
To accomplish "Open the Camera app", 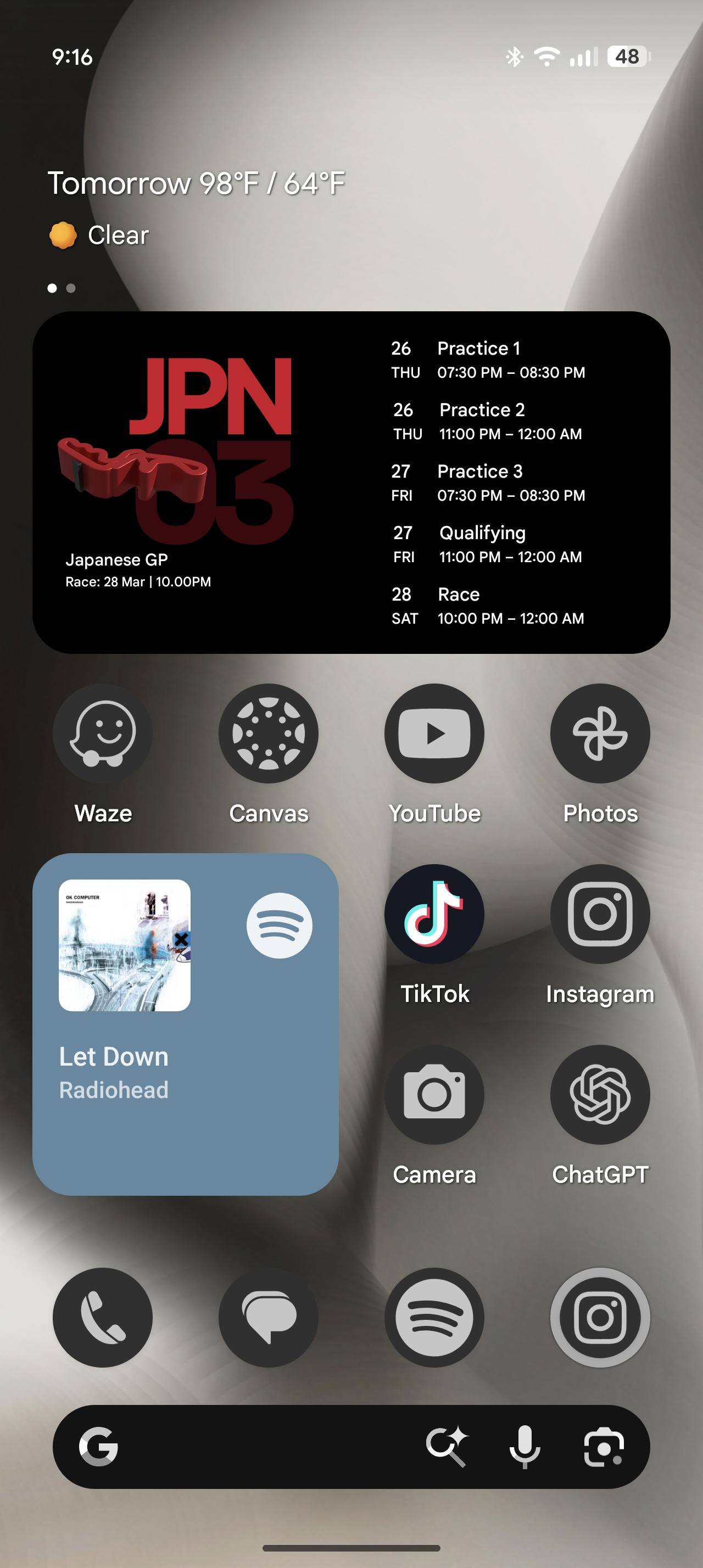I will click(434, 1094).
